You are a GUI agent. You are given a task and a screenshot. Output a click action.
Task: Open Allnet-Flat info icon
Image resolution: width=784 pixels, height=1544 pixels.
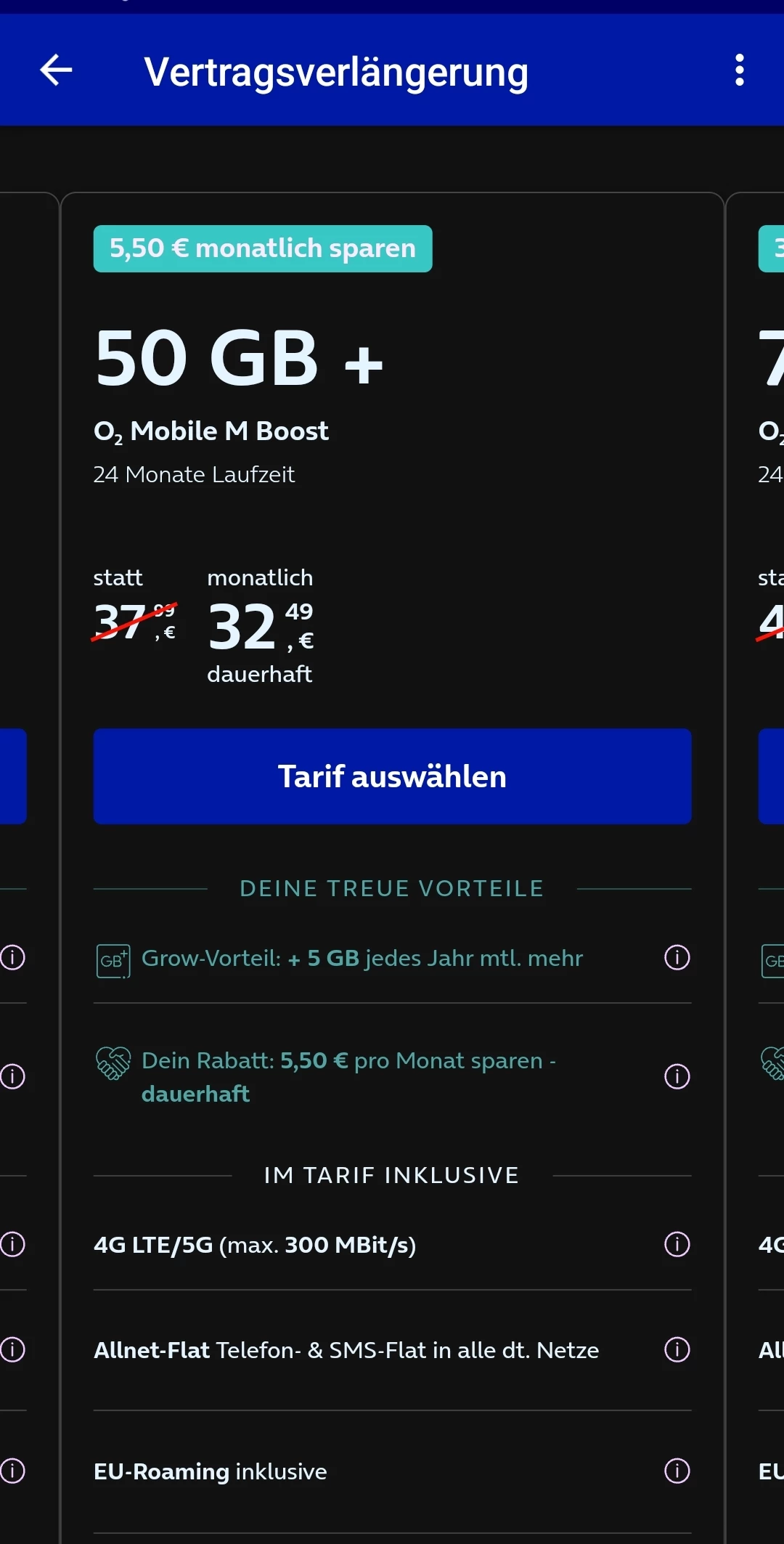click(x=677, y=1349)
